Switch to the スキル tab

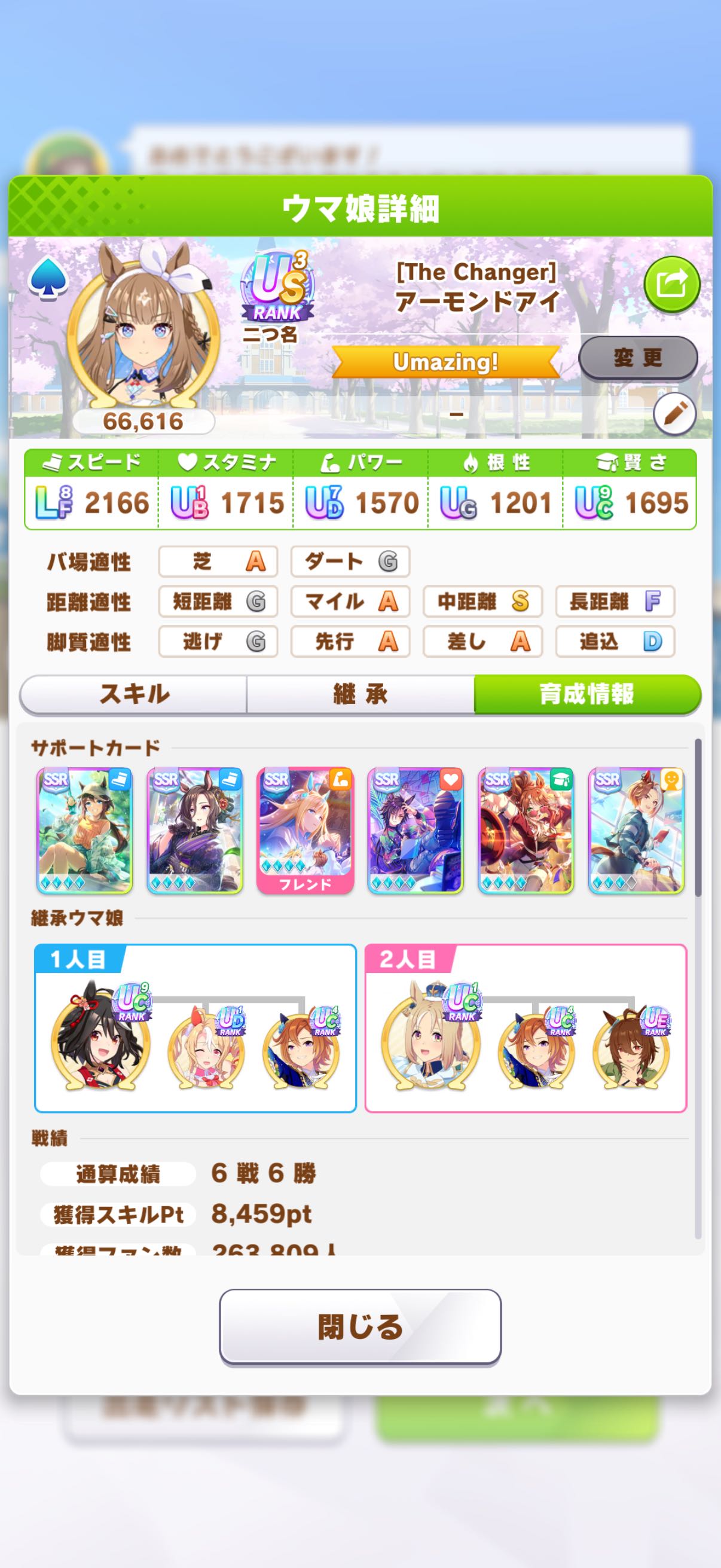[x=134, y=694]
